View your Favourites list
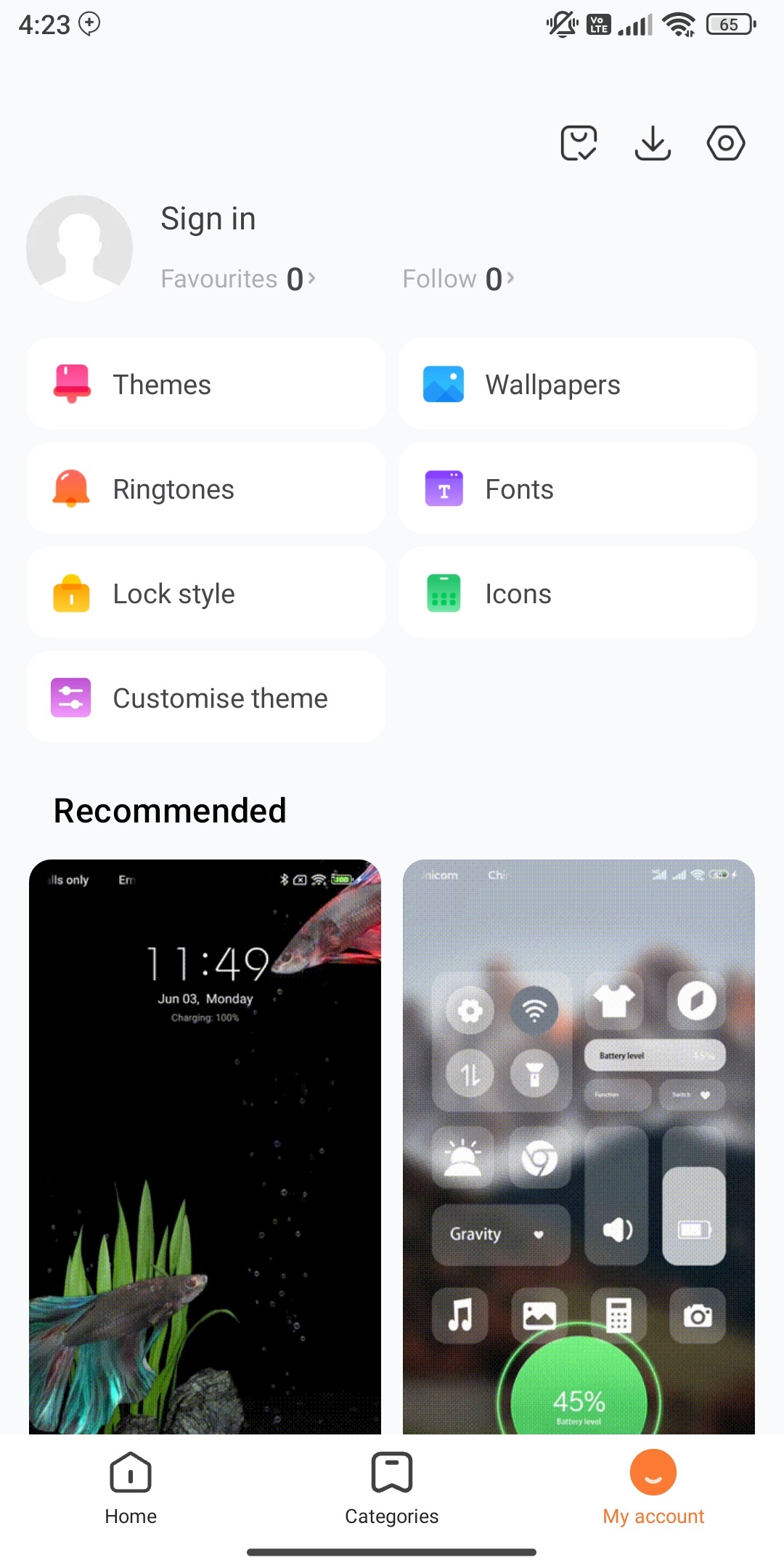This screenshot has height=1568, width=784. (237, 279)
